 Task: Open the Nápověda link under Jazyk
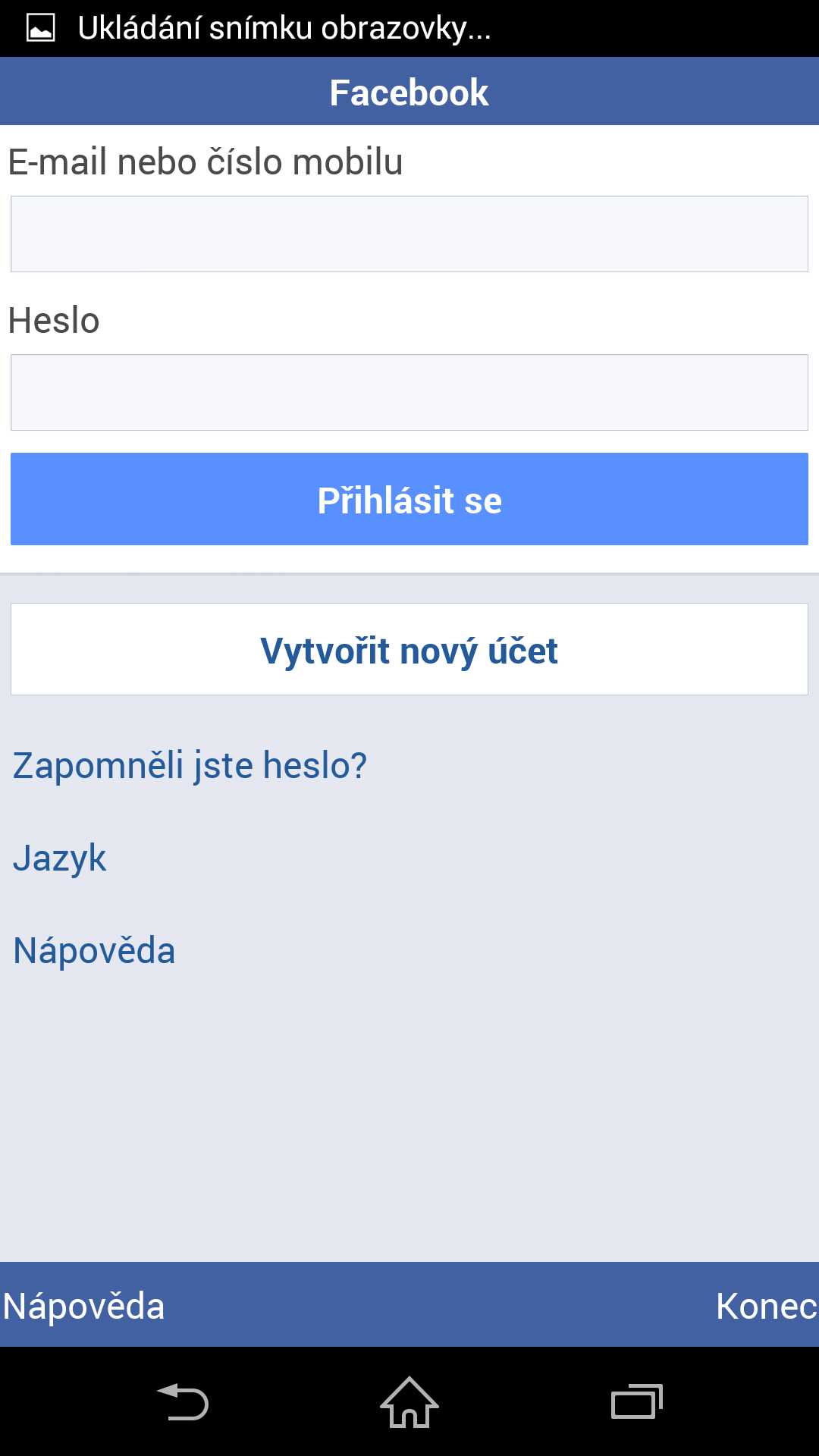tap(94, 950)
